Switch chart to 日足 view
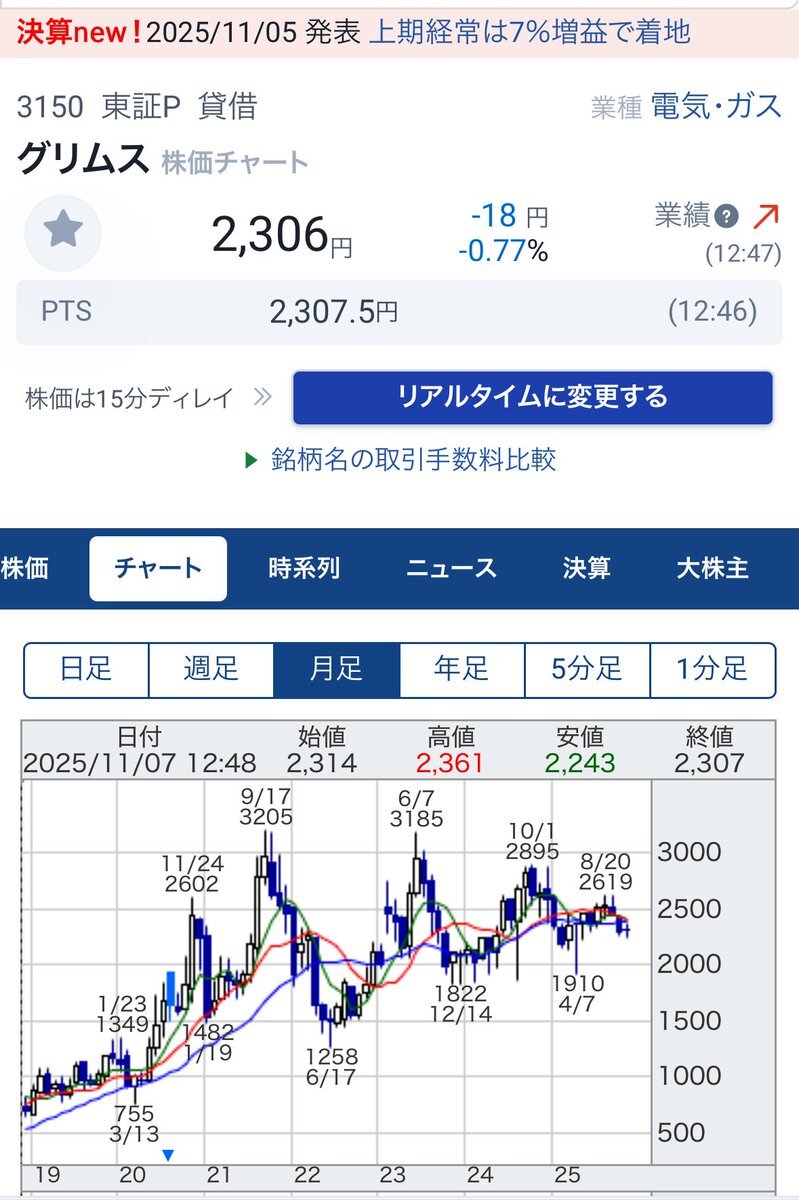Viewport: 799px width, 1200px height. (86, 671)
